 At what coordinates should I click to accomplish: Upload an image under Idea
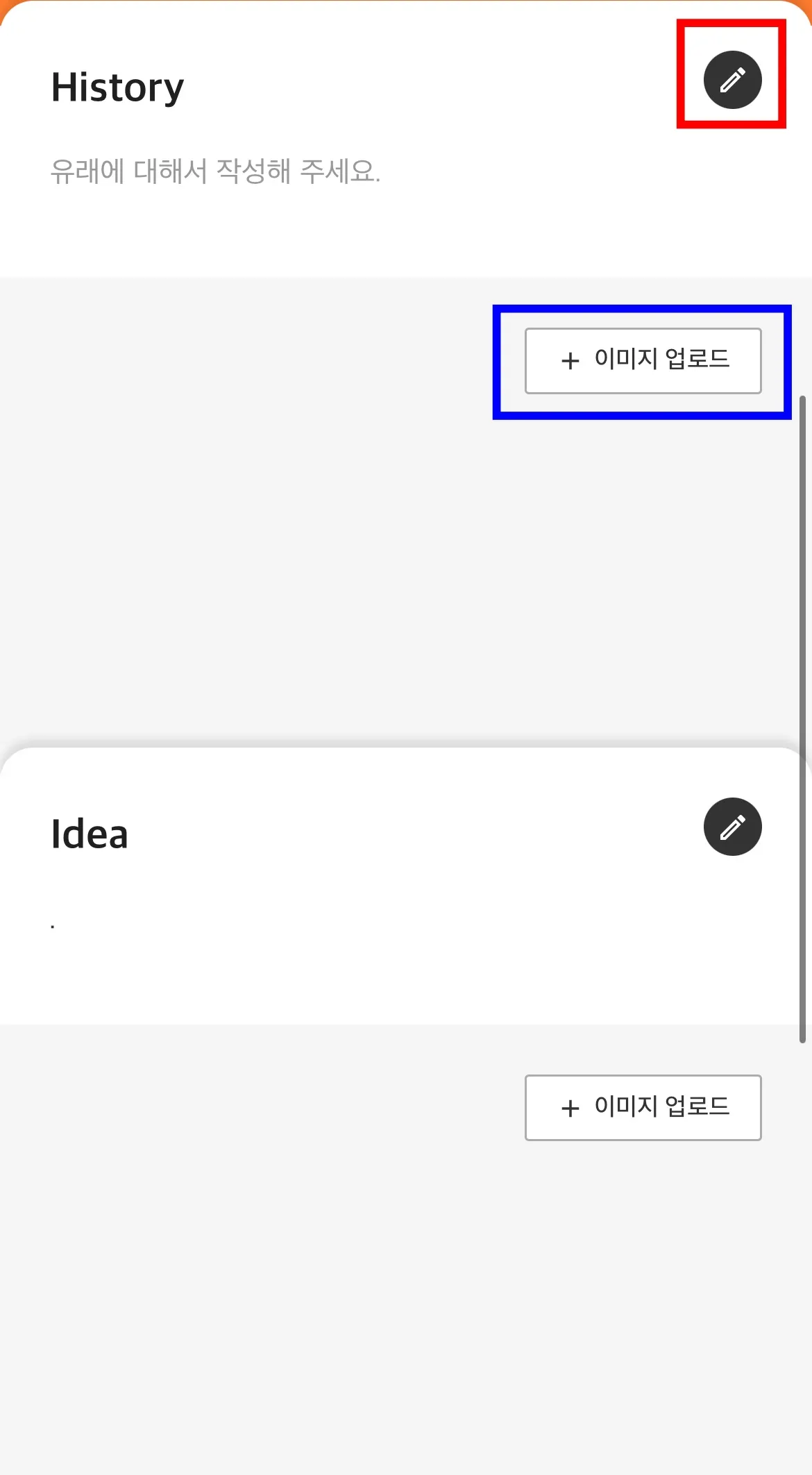(643, 1107)
